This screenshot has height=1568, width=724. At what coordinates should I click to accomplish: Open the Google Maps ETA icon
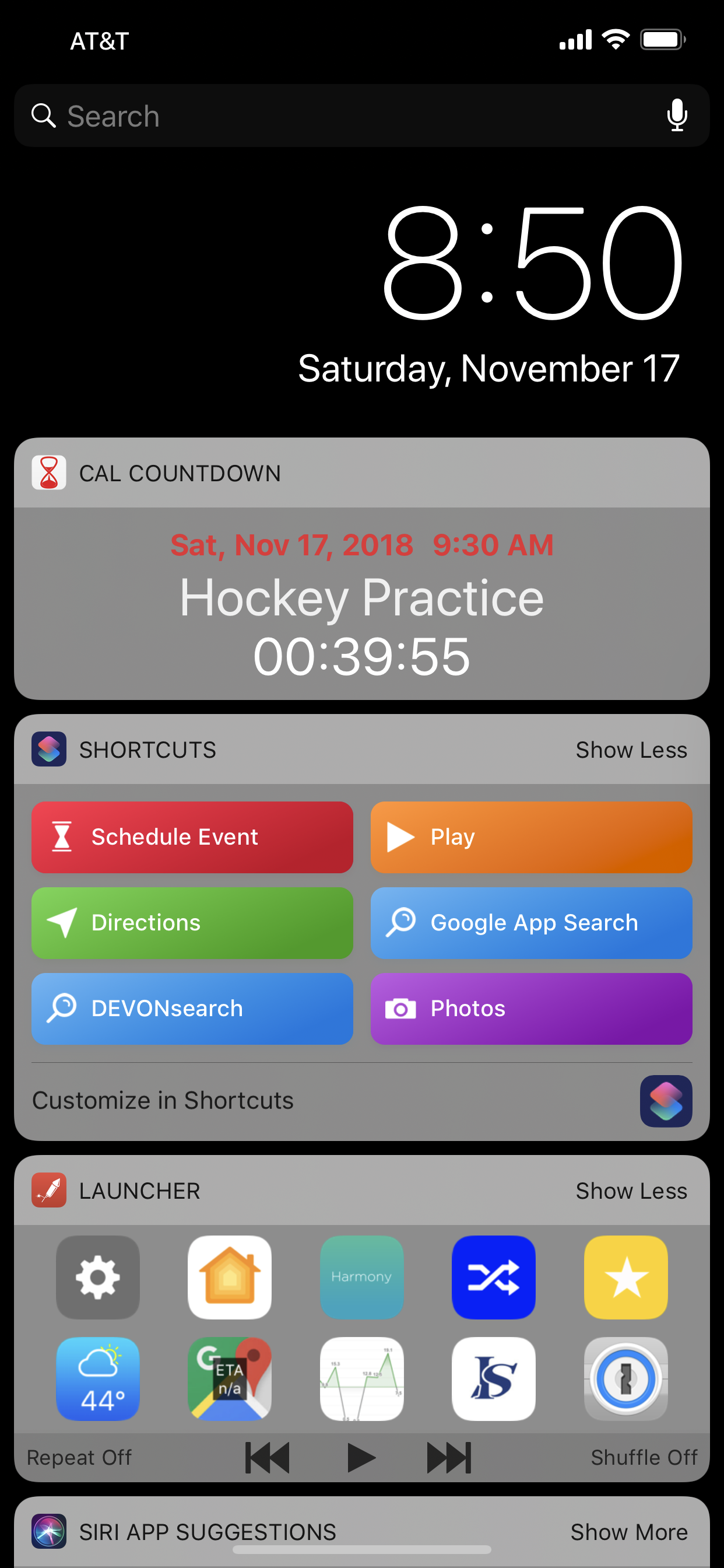click(229, 1378)
